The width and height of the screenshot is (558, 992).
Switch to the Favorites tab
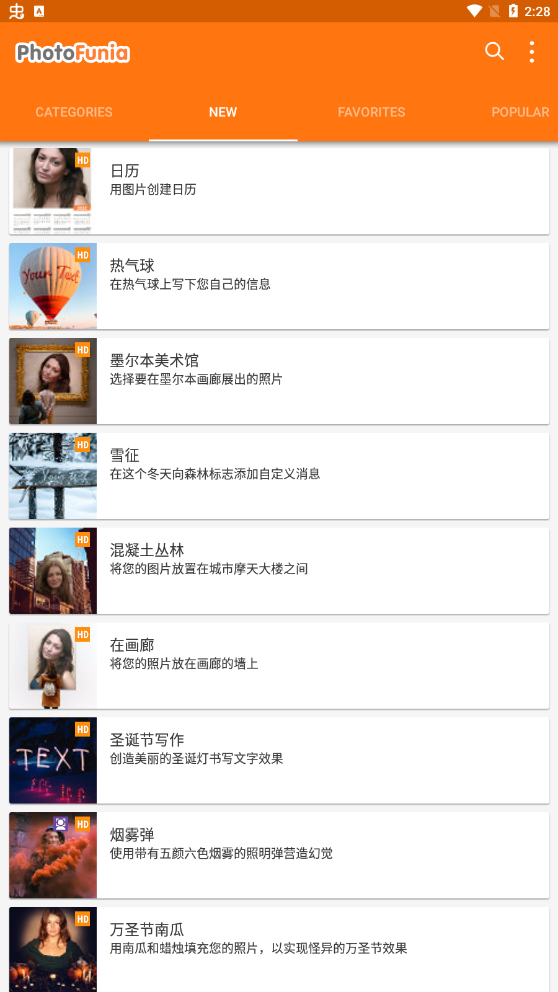click(371, 112)
